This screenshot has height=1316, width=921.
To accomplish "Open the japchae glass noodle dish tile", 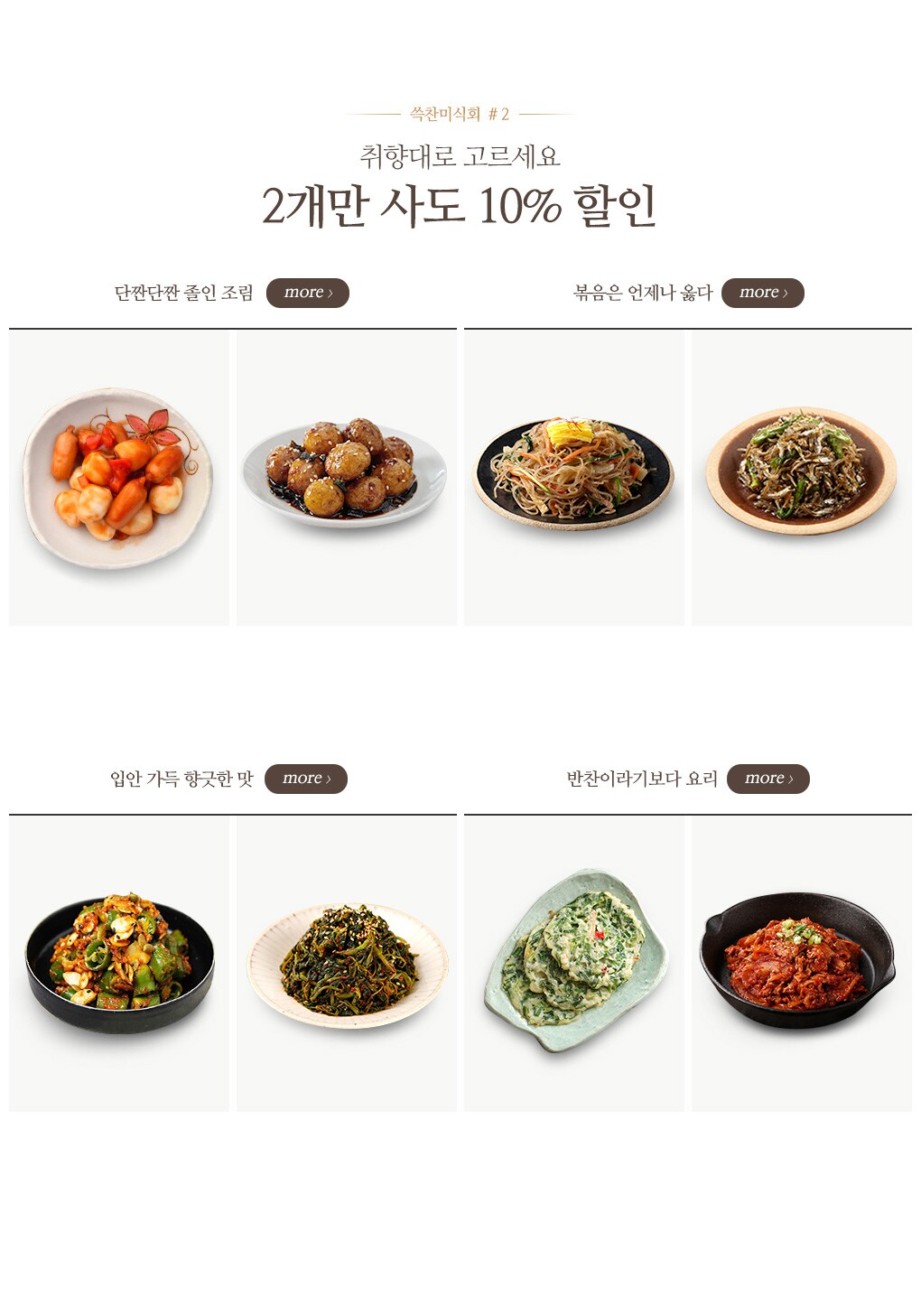I will [x=573, y=477].
